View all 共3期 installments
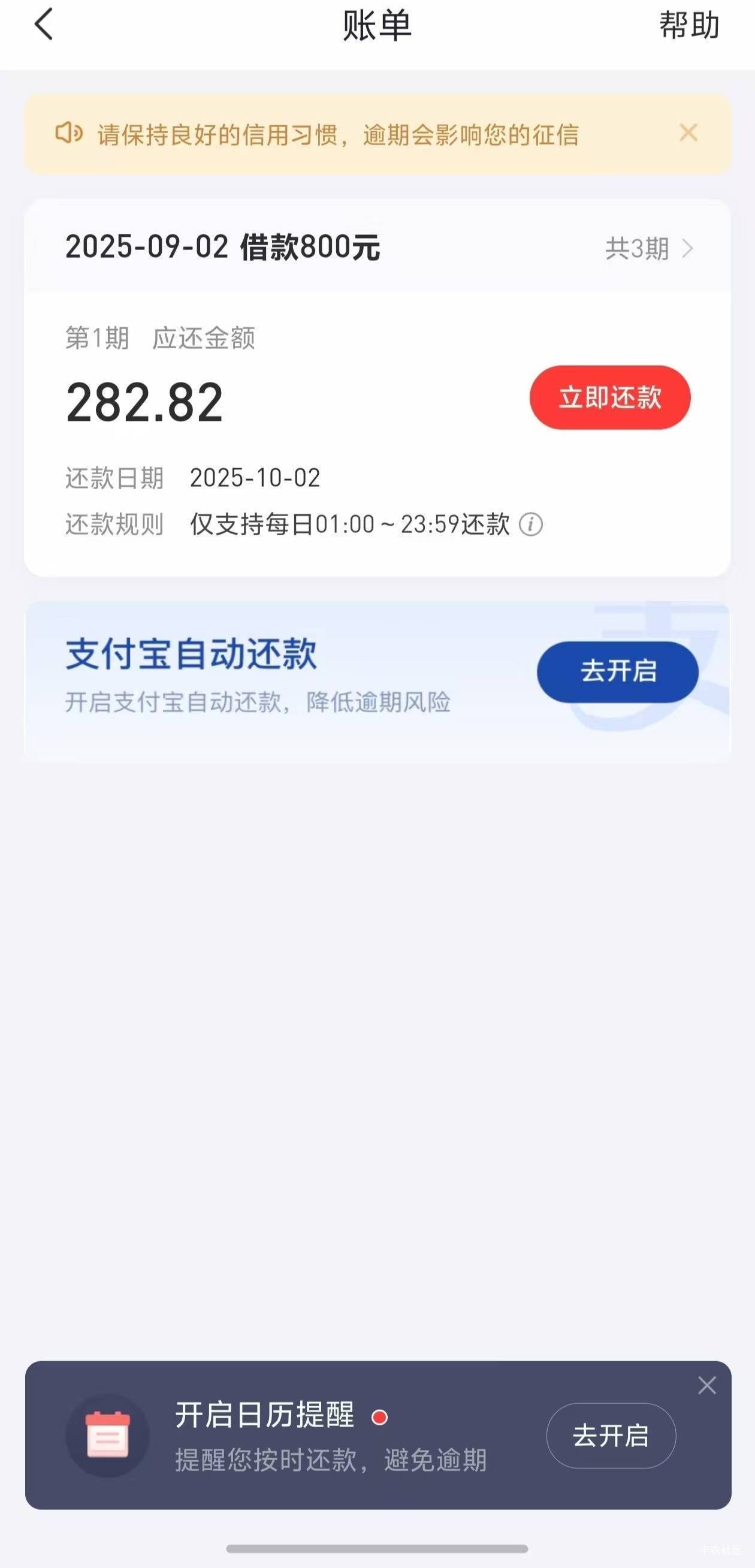 point(649,248)
